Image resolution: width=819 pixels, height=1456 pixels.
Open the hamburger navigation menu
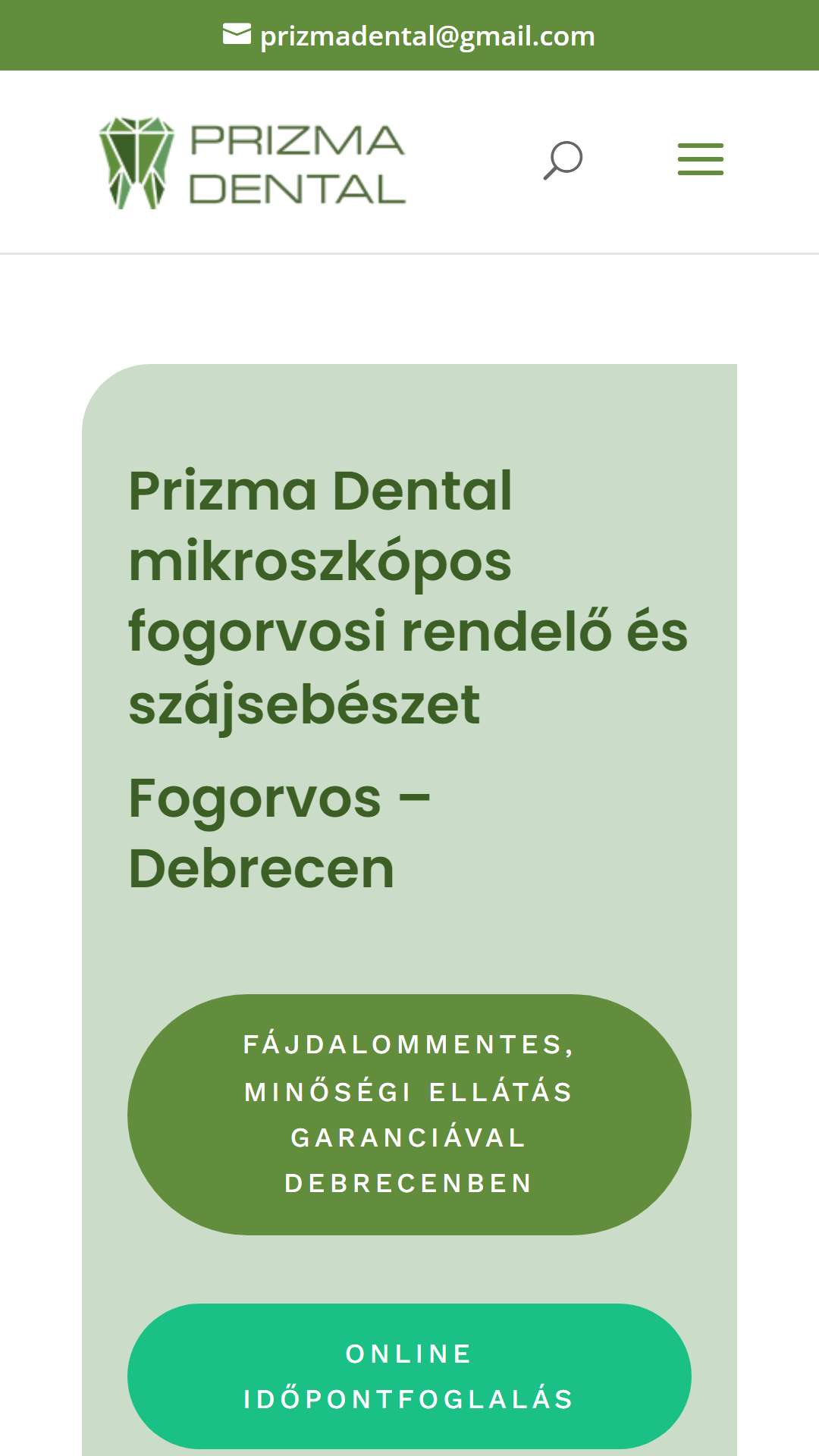tap(701, 159)
